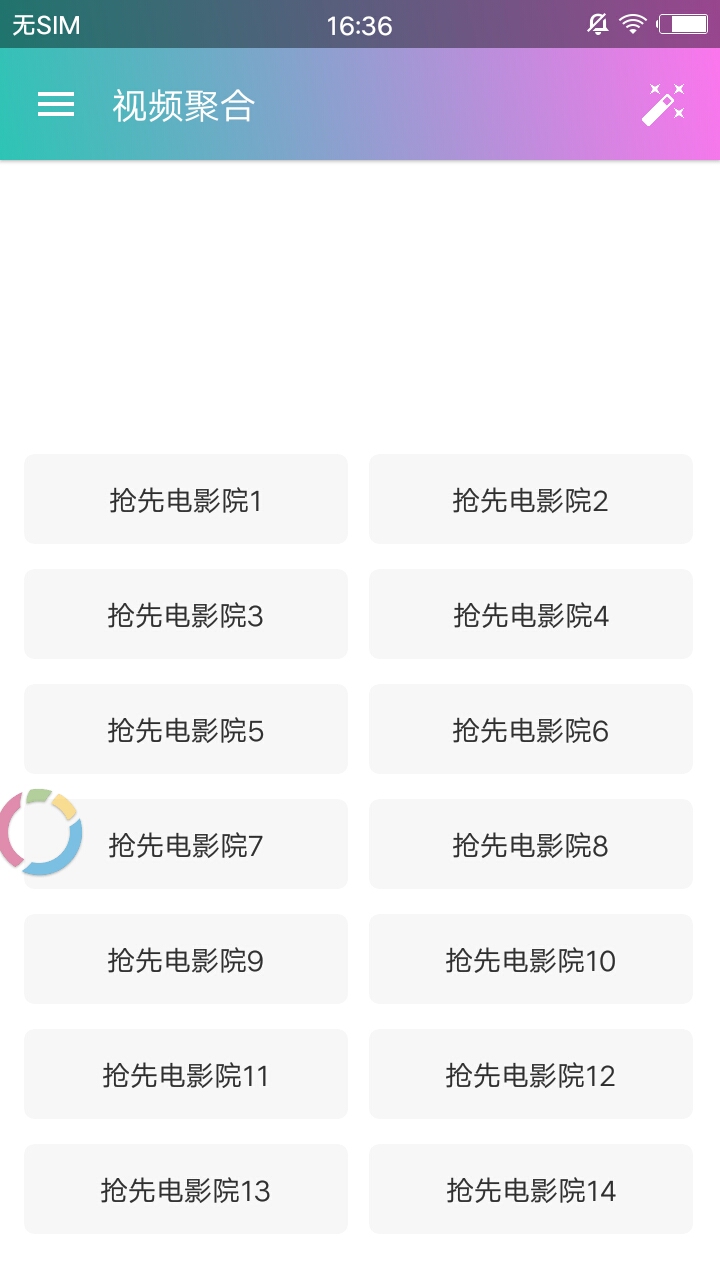Select 抢先电影院3
Screen dimensions: 720x1280
point(184,613)
